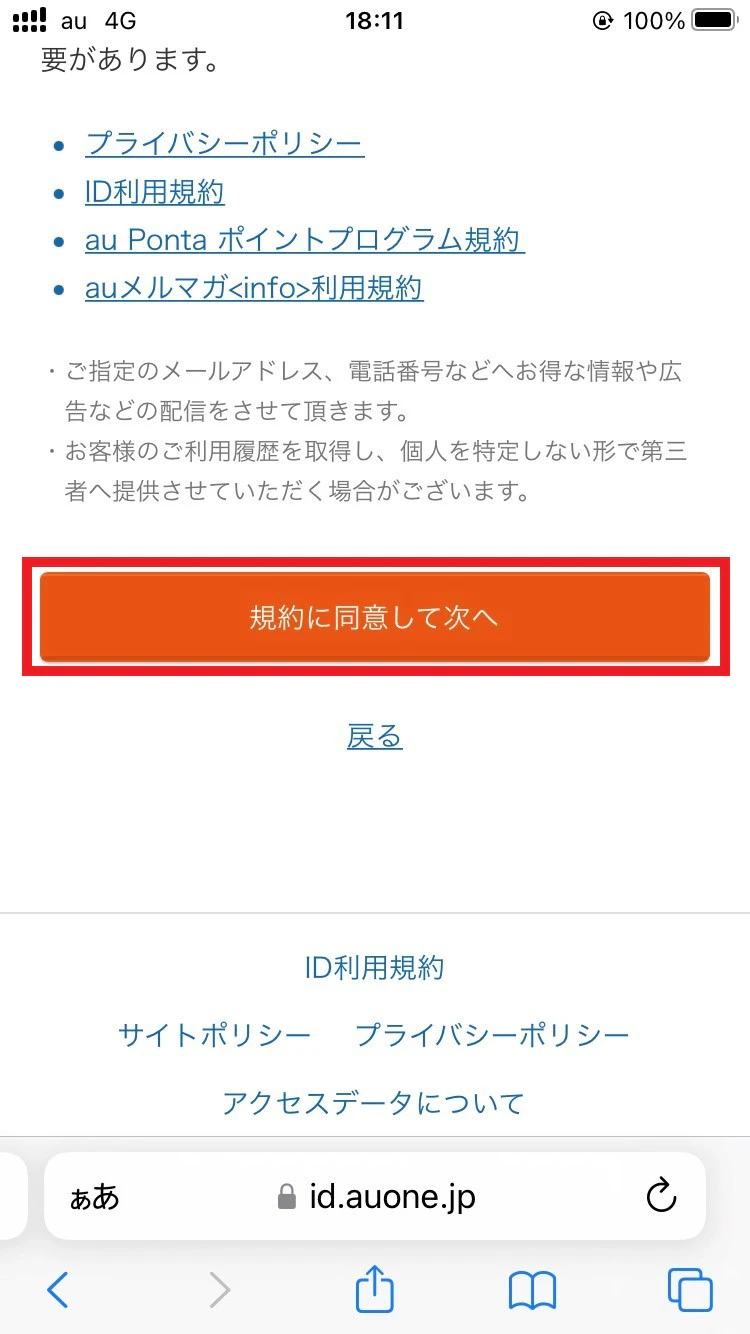750x1334 pixels.
Task: Open the page settings with the ぁあ icon
Action: click(x=93, y=1198)
